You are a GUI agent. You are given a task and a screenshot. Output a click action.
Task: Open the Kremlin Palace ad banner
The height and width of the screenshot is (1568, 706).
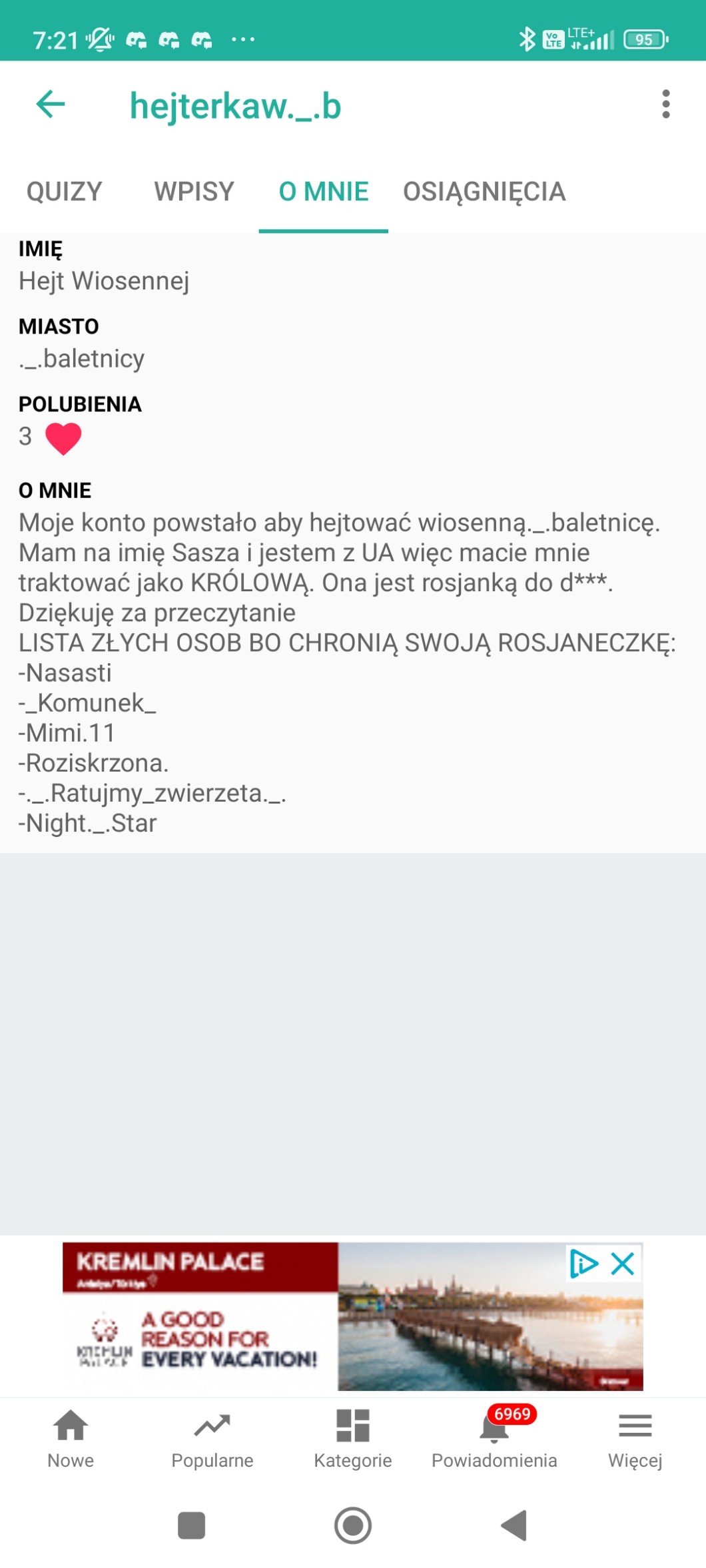tap(333, 1316)
